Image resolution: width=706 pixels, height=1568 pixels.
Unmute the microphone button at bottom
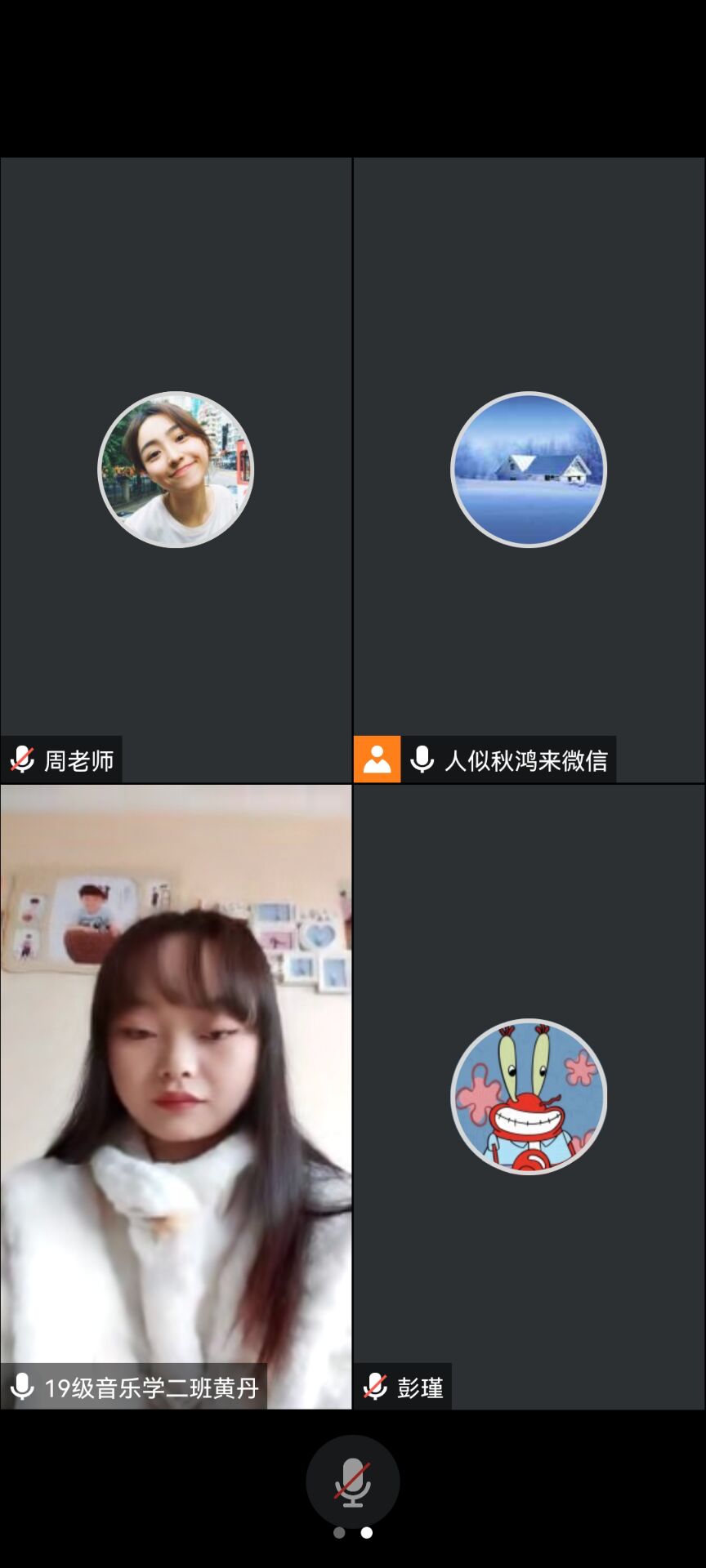[352, 1481]
